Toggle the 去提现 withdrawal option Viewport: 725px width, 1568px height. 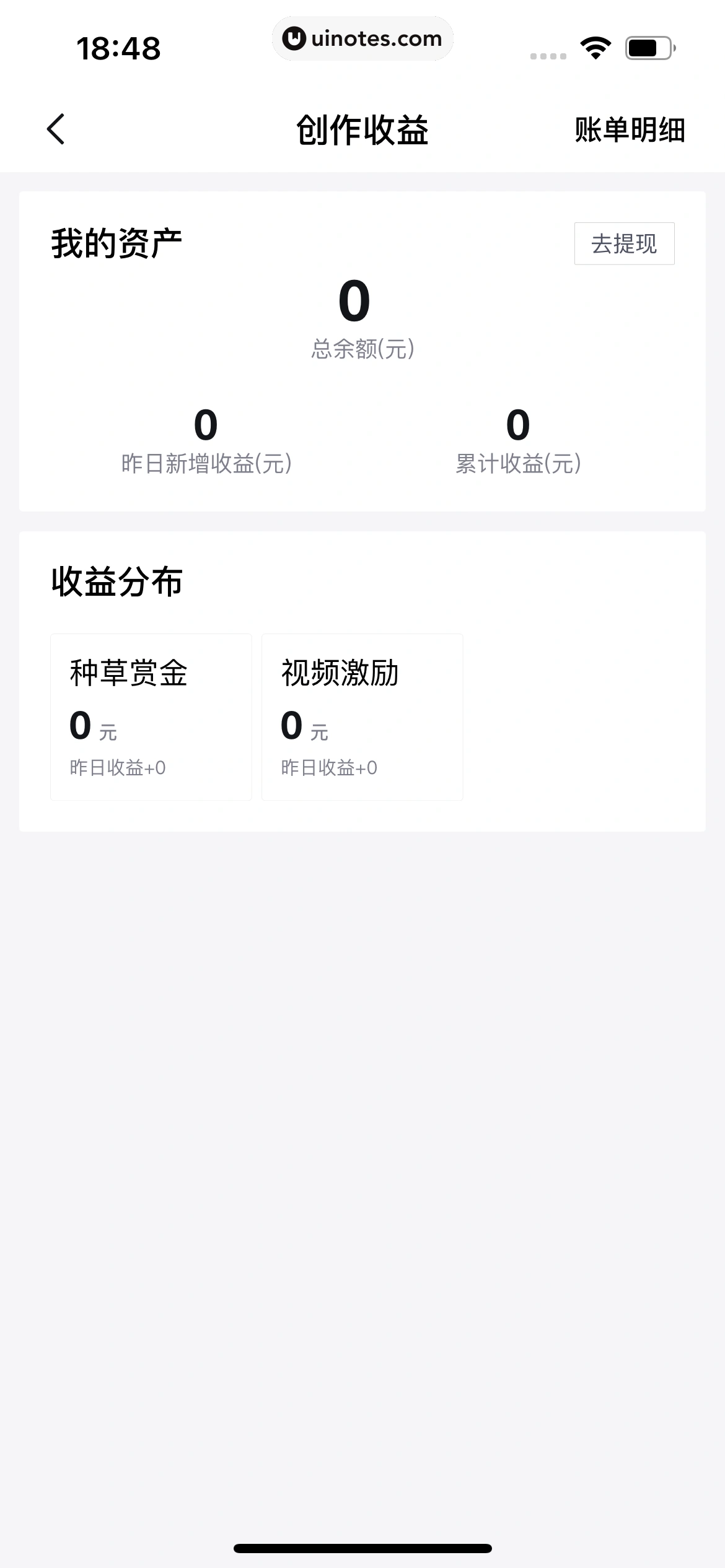click(x=623, y=243)
